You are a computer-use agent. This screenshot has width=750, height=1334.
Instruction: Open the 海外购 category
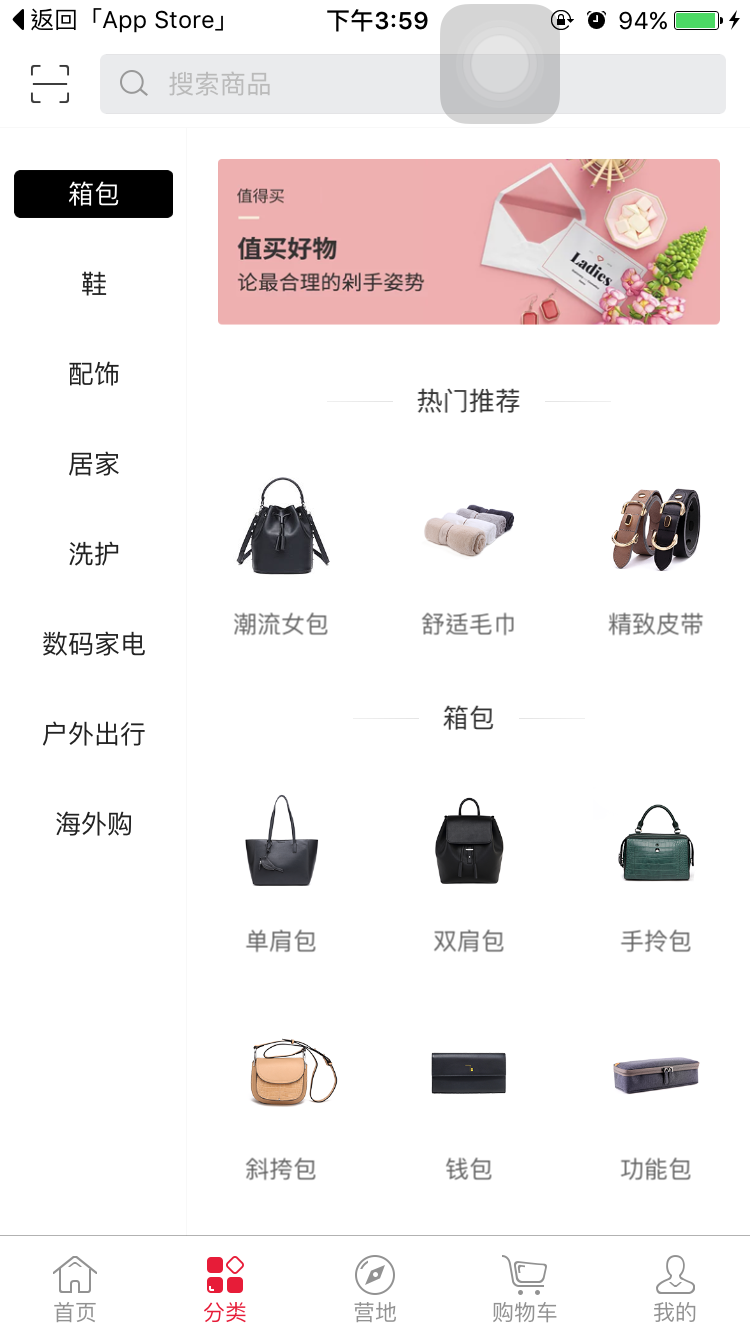click(x=93, y=824)
